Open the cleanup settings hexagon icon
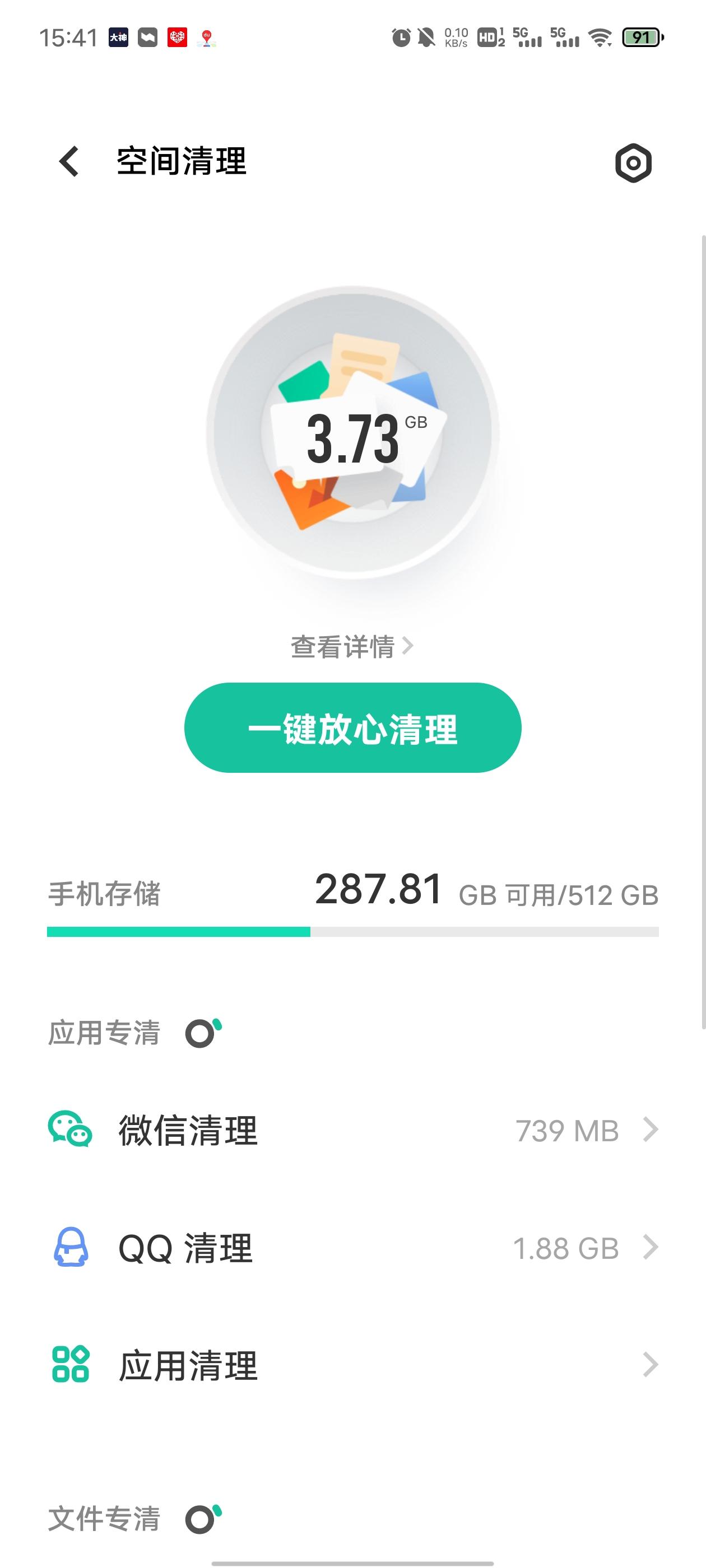This screenshot has width=706, height=1568. pyautogui.click(x=633, y=163)
